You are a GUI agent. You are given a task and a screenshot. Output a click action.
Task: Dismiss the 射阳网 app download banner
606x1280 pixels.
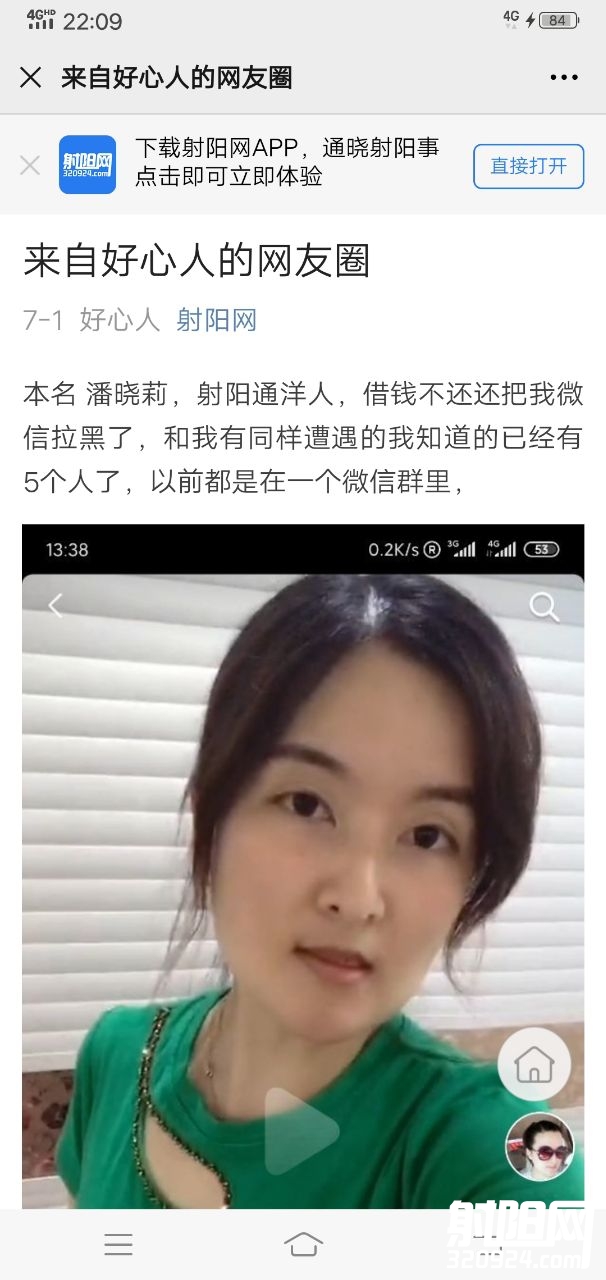tap(30, 165)
